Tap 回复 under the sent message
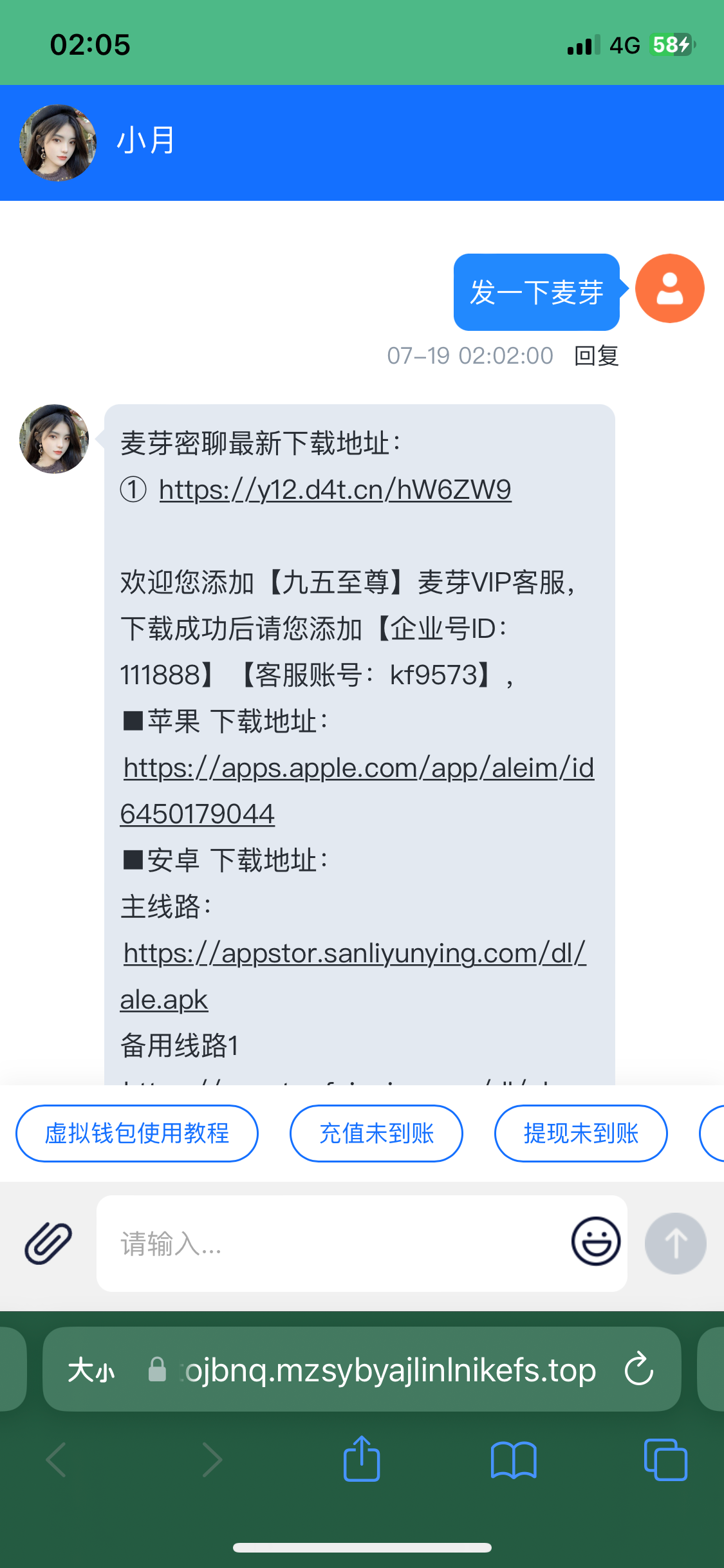Viewport: 724px width, 1568px height. [x=596, y=355]
